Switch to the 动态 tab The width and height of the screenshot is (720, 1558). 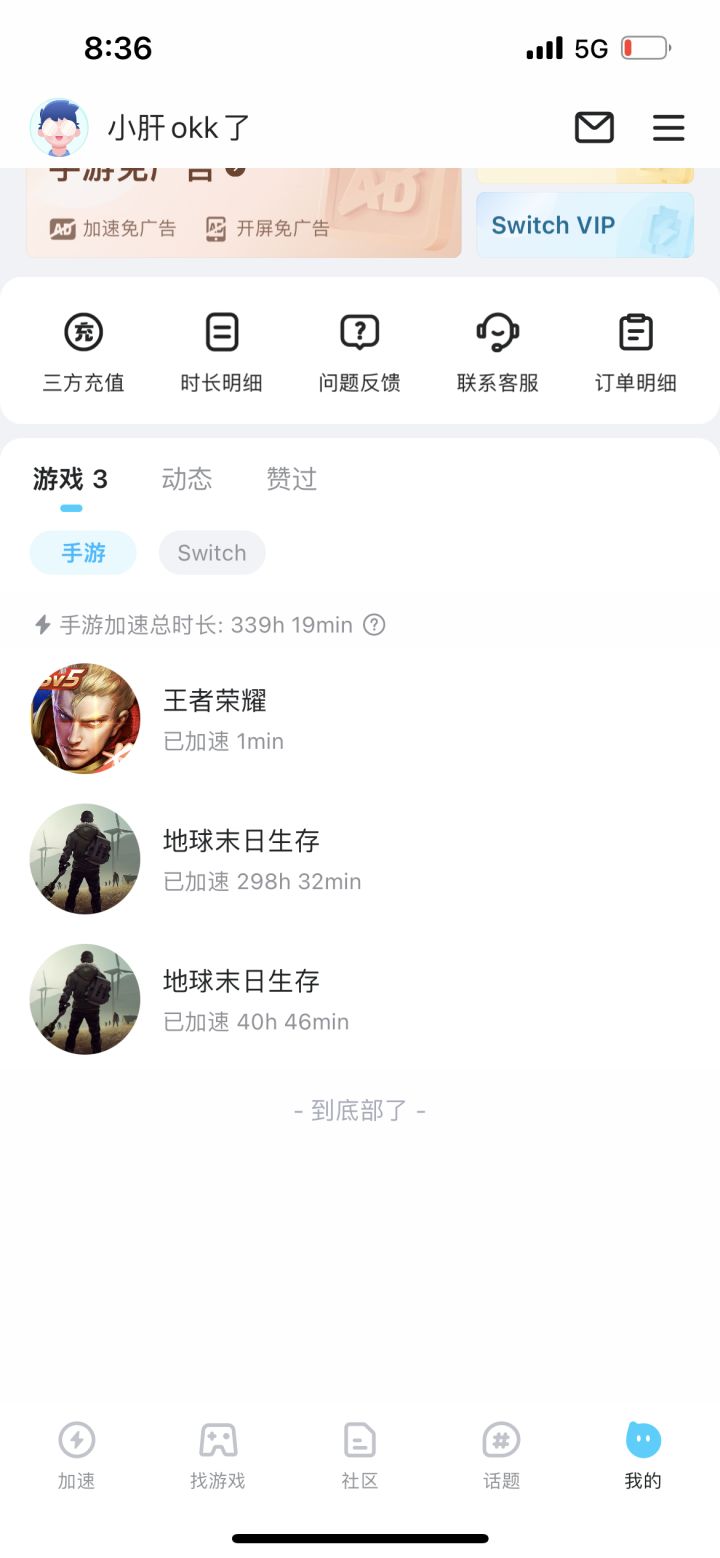pyautogui.click(x=186, y=479)
